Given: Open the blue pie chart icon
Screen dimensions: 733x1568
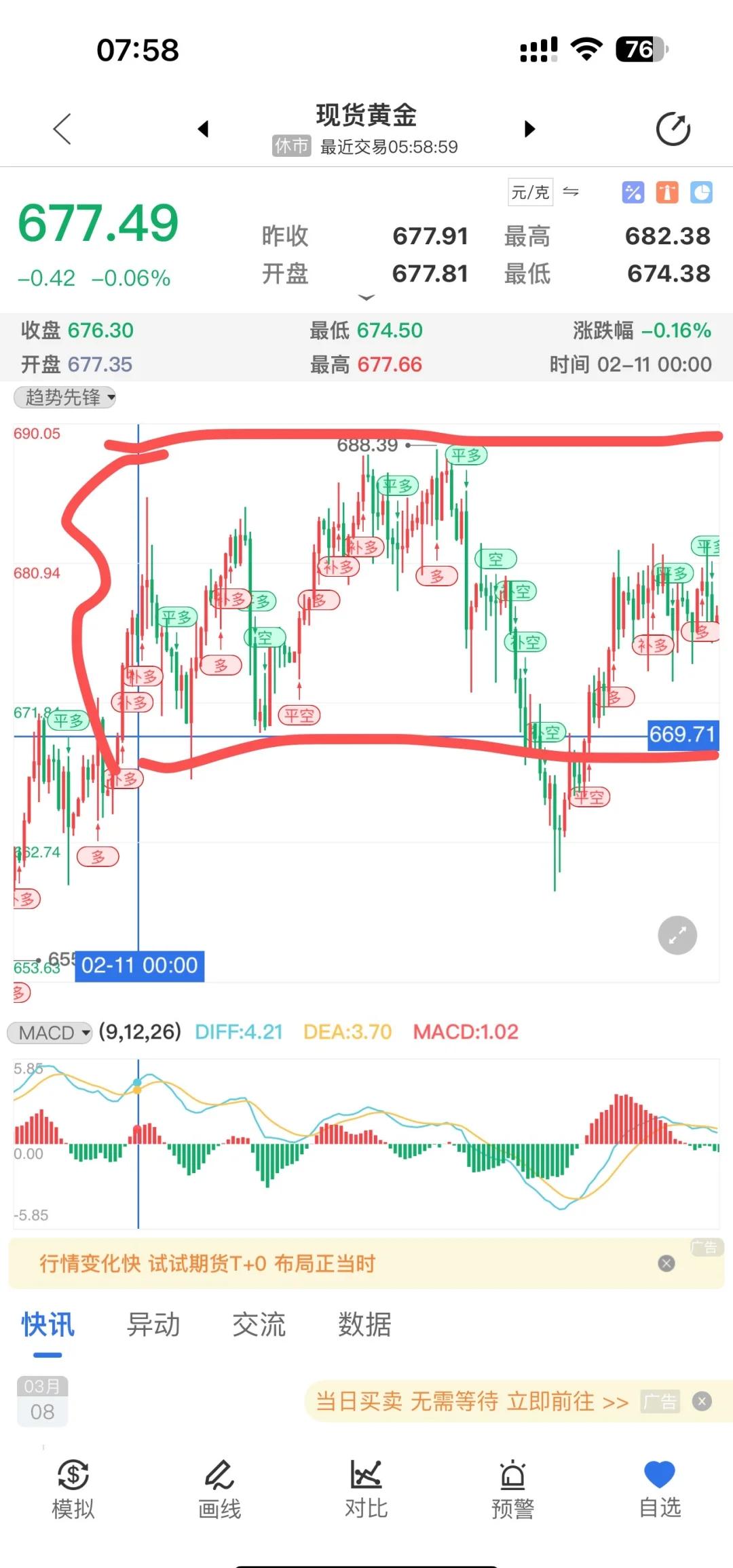Looking at the screenshot, I should coord(702,193).
